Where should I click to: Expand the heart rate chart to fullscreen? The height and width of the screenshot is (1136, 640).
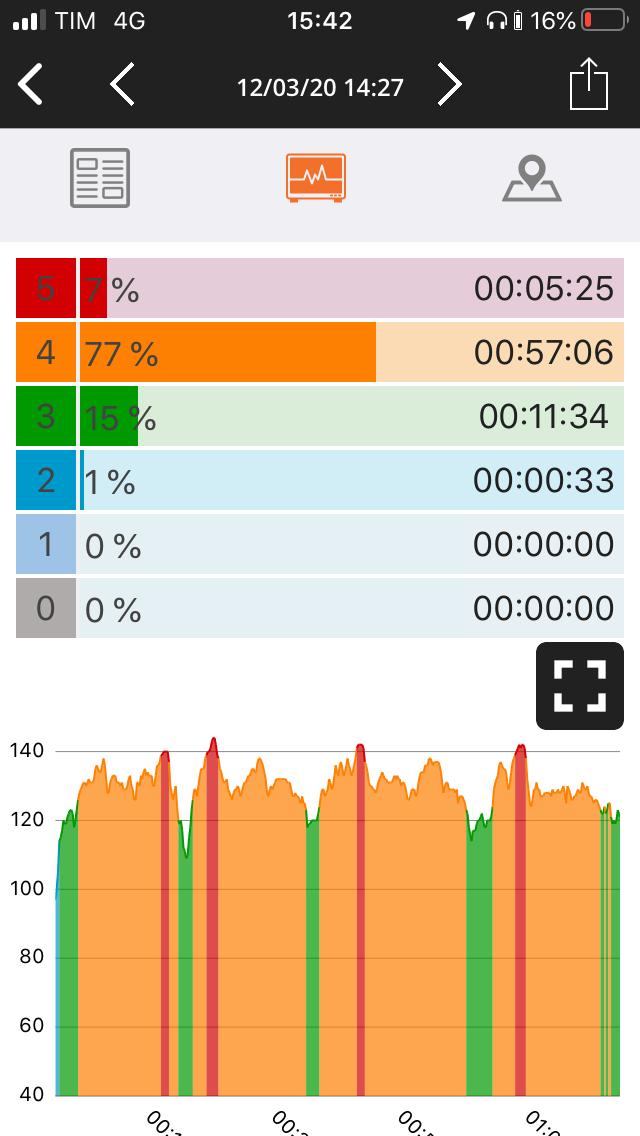point(580,685)
